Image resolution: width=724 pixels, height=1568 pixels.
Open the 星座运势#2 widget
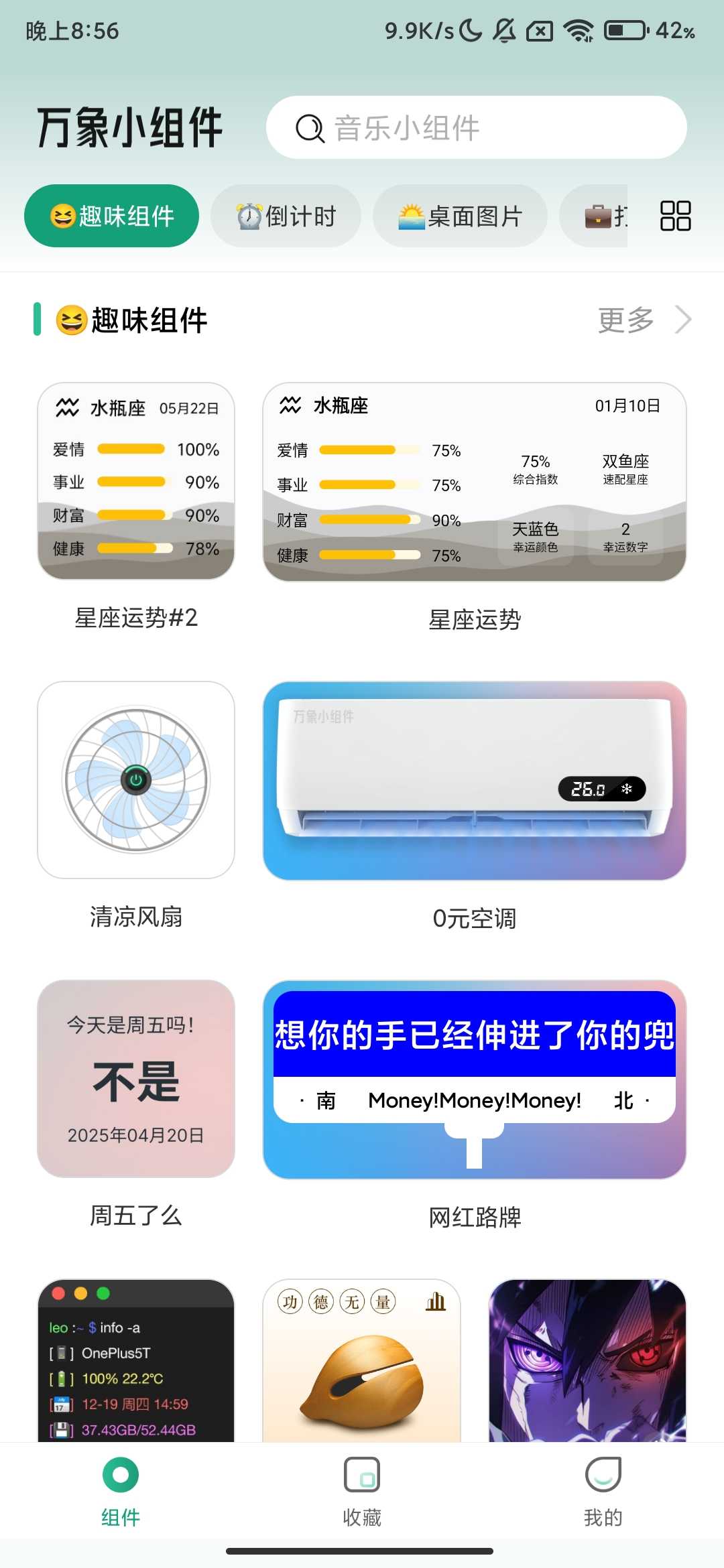136,481
